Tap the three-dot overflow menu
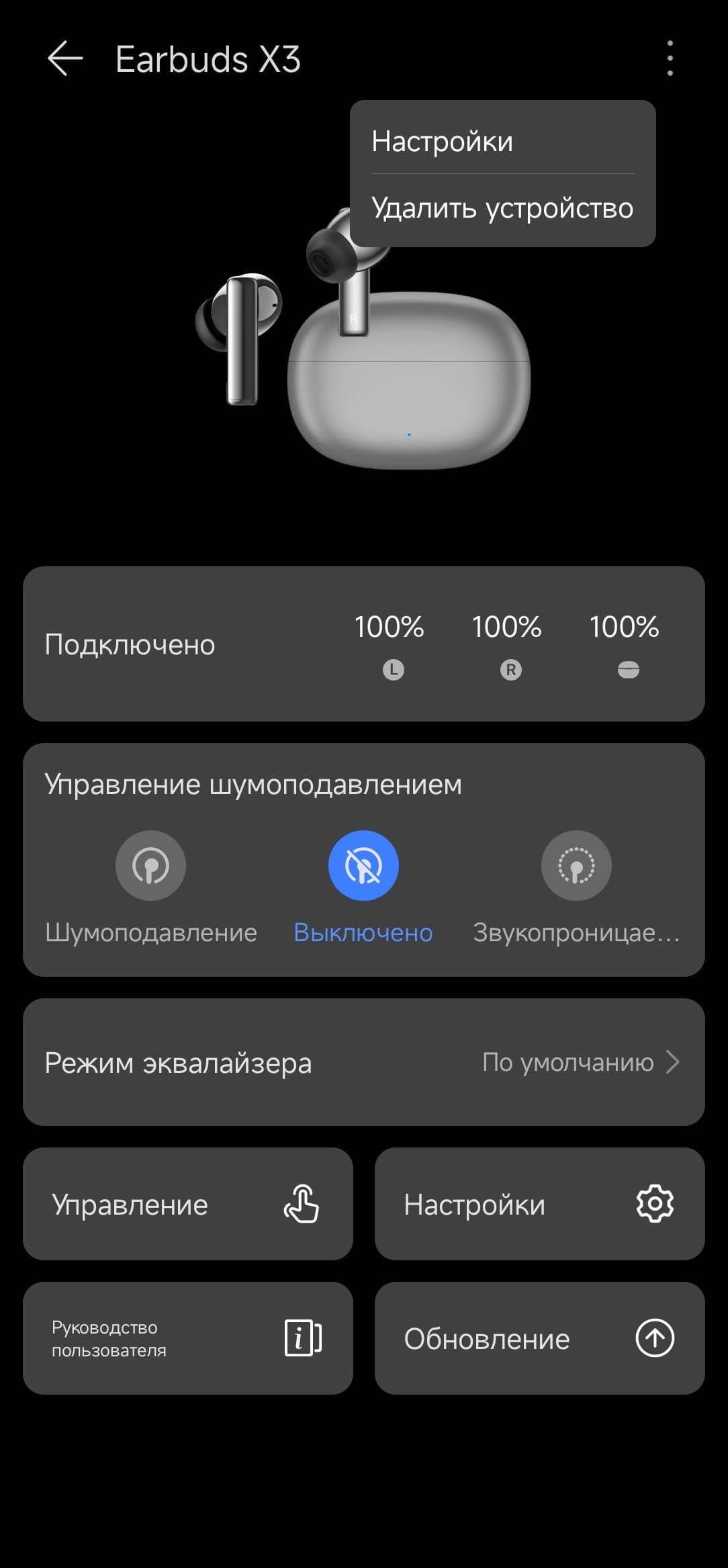Viewport: 728px width, 1568px height. [670, 58]
